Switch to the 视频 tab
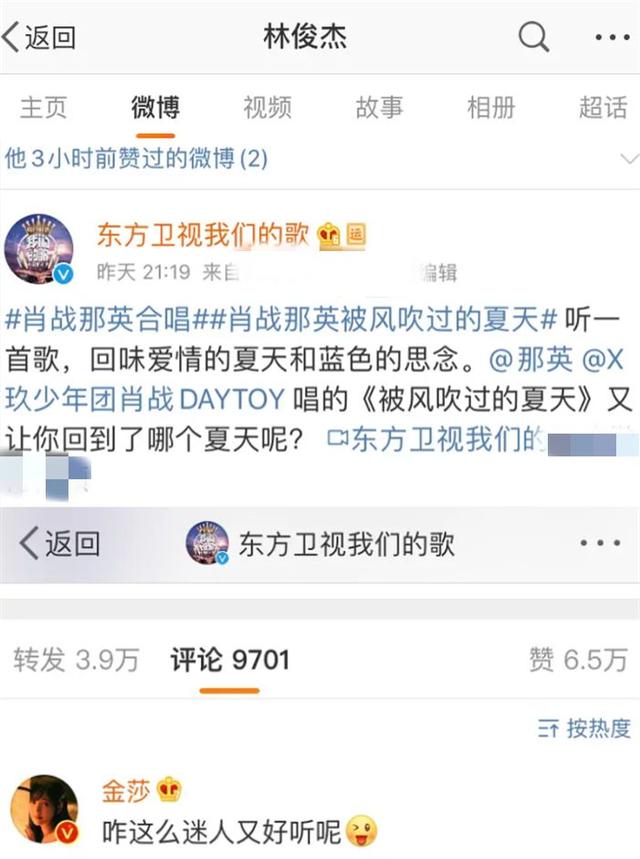This screenshot has width=640, height=859. click(x=267, y=107)
